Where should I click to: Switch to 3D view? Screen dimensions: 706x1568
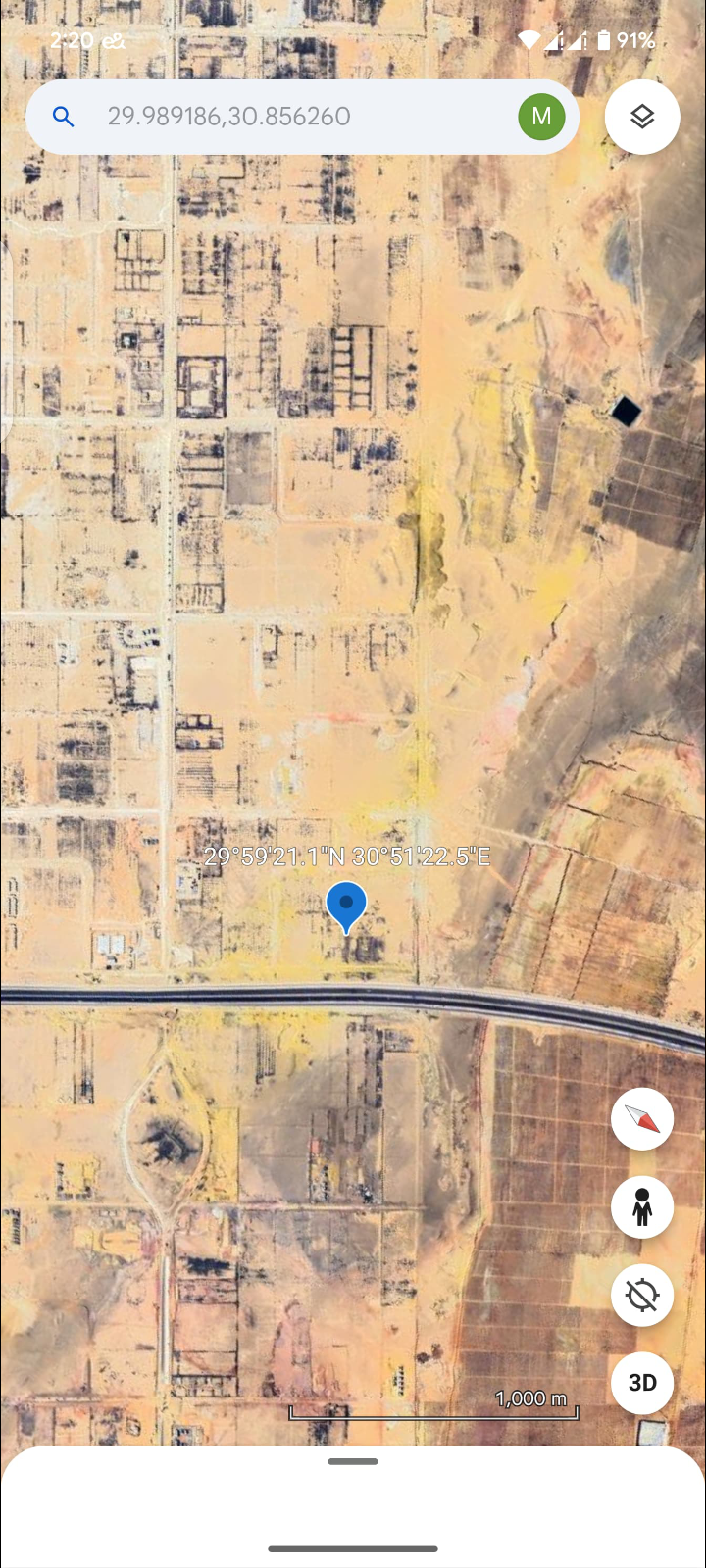642,1383
